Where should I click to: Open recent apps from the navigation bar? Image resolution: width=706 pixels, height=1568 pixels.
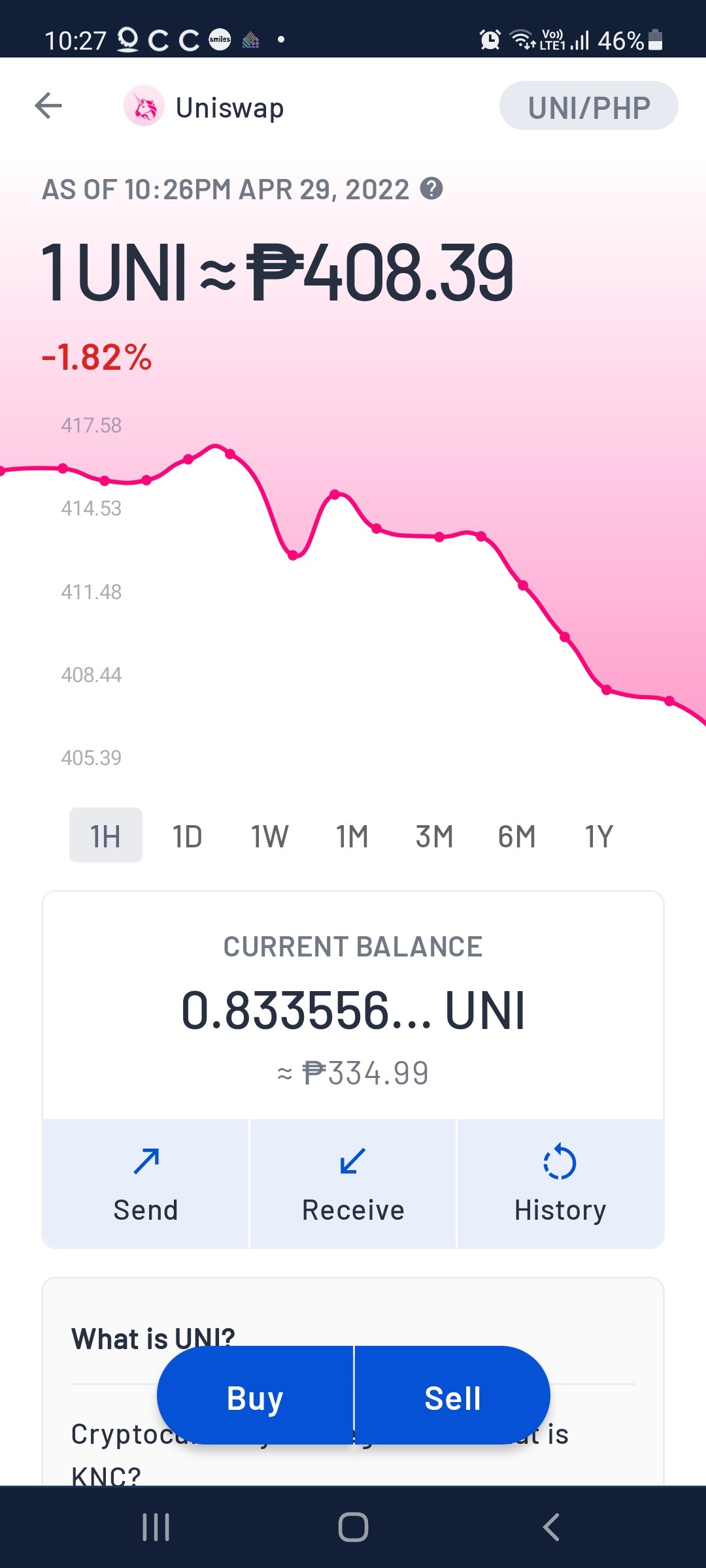coord(156,1527)
